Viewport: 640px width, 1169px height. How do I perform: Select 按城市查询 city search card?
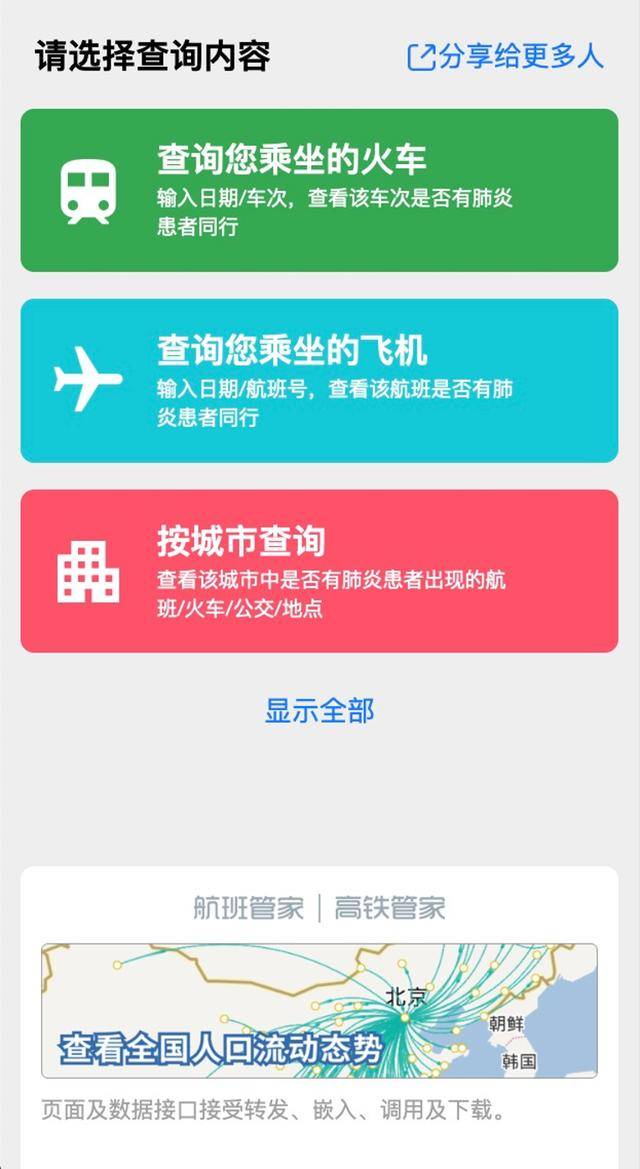[x=319, y=571]
